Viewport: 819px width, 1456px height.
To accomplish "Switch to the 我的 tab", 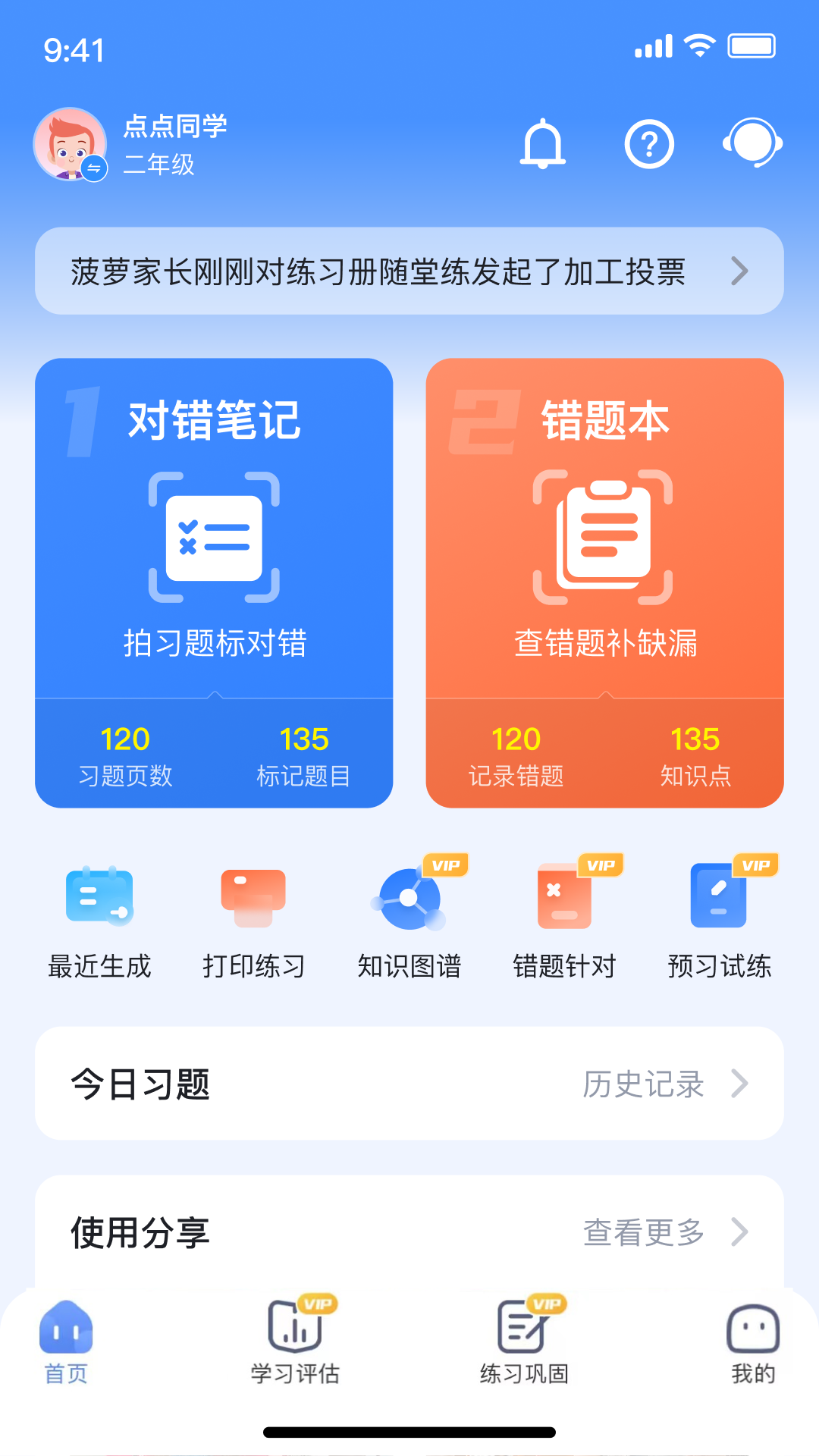I will click(753, 1342).
